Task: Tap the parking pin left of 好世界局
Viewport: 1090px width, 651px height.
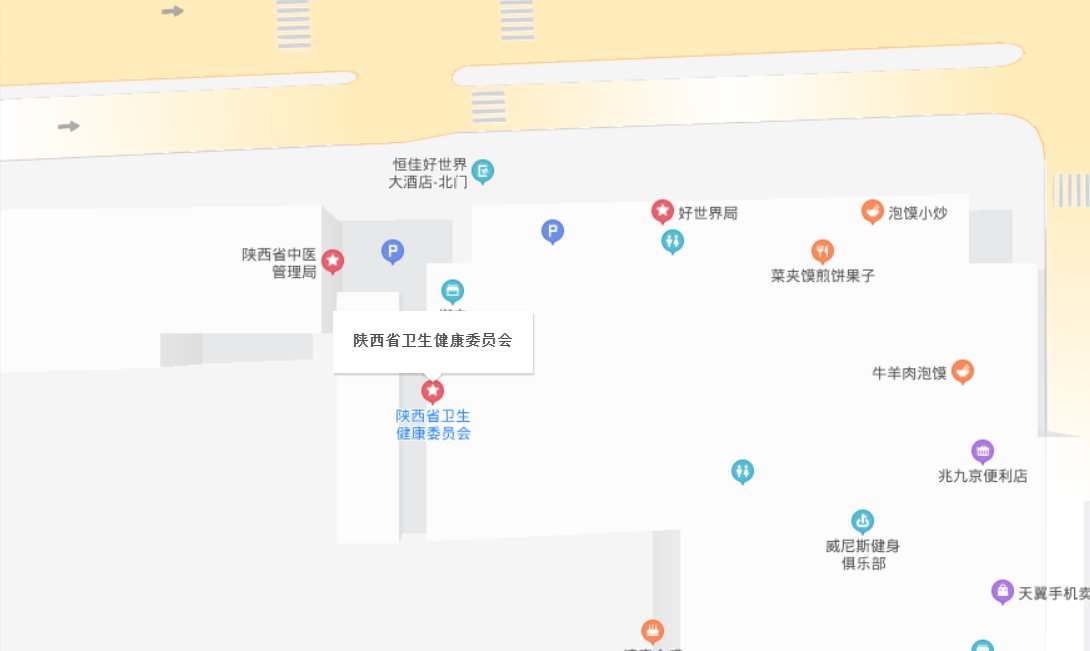Action: (x=552, y=232)
